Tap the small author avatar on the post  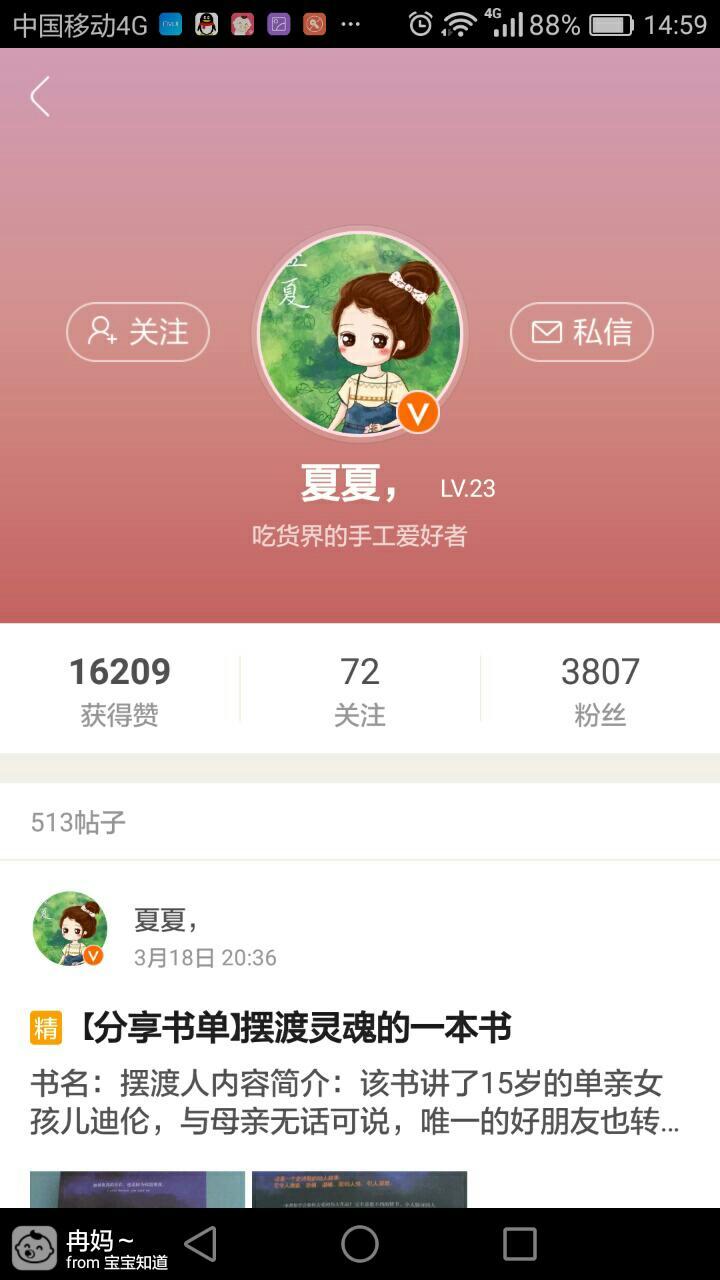[x=69, y=929]
